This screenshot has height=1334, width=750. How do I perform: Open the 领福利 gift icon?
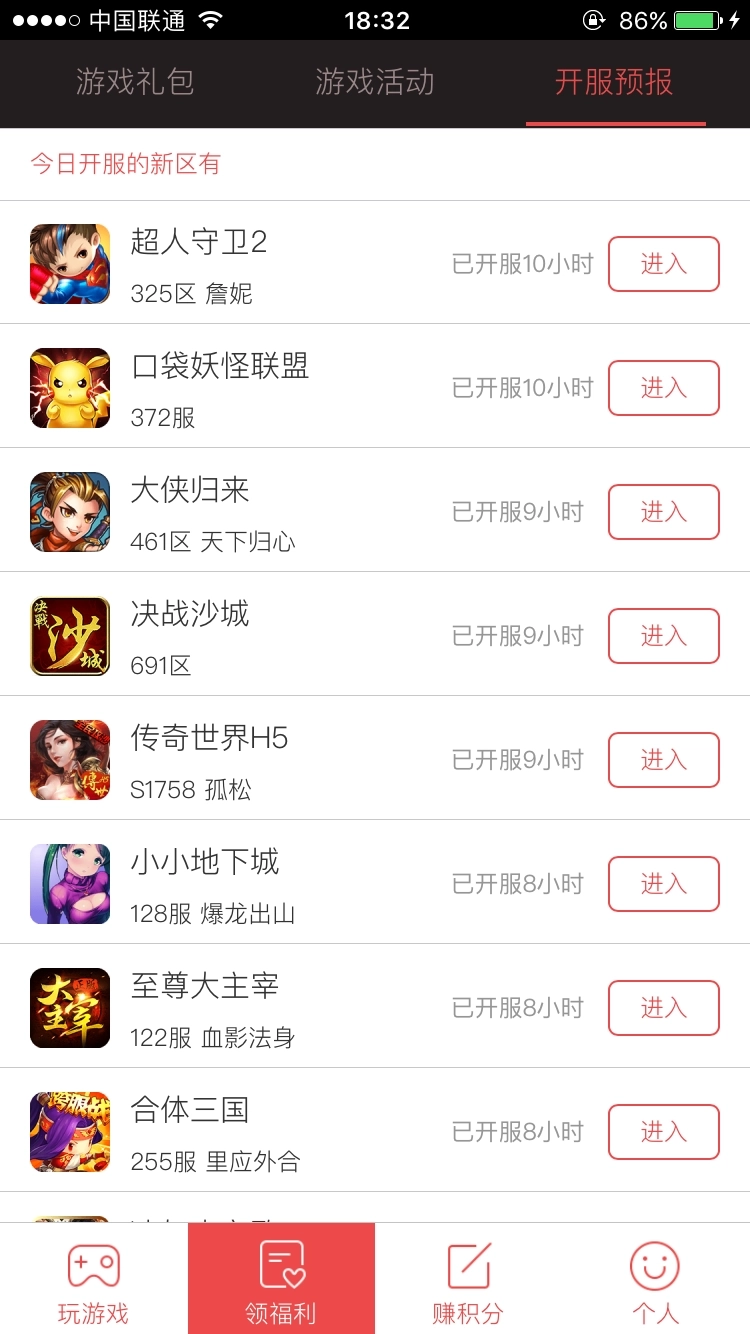click(x=280, y=1263)
